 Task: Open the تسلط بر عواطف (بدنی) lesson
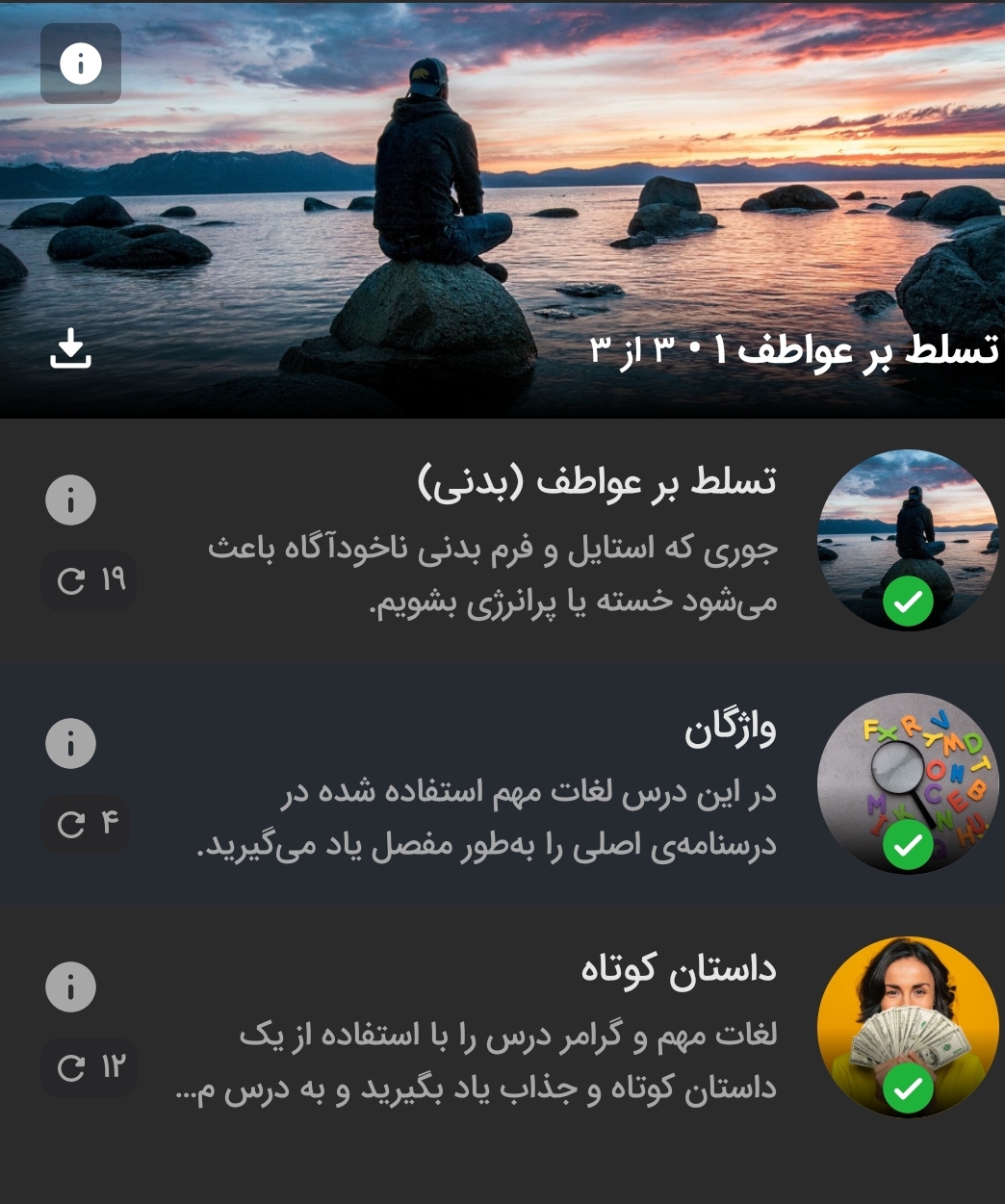(x=502, y=541)
